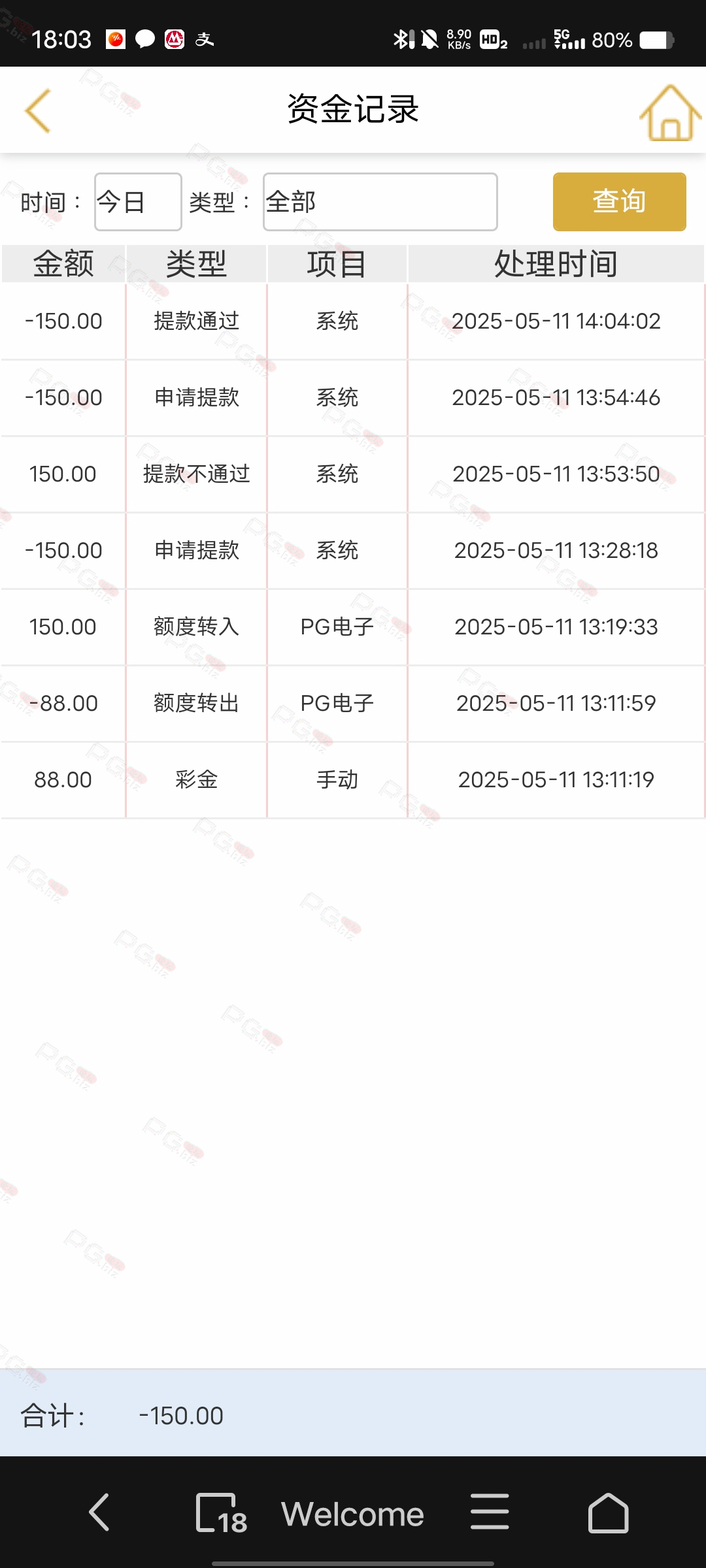Open the home page house icon
This screenshot has height=1568, width=706.
pyautogui.click(x=670, y=112)
